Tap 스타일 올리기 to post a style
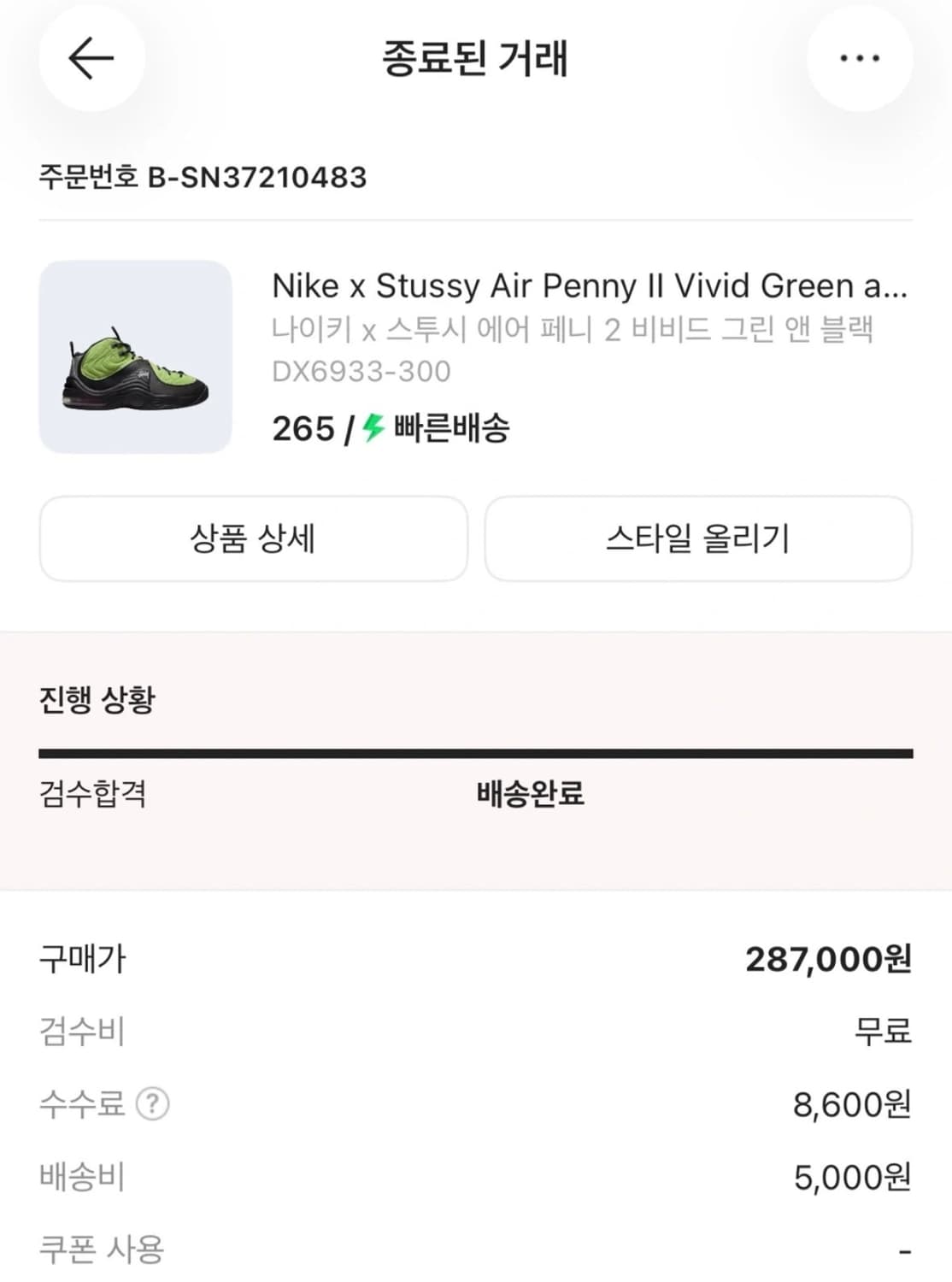952x1282 pixels. pos(699,538)
